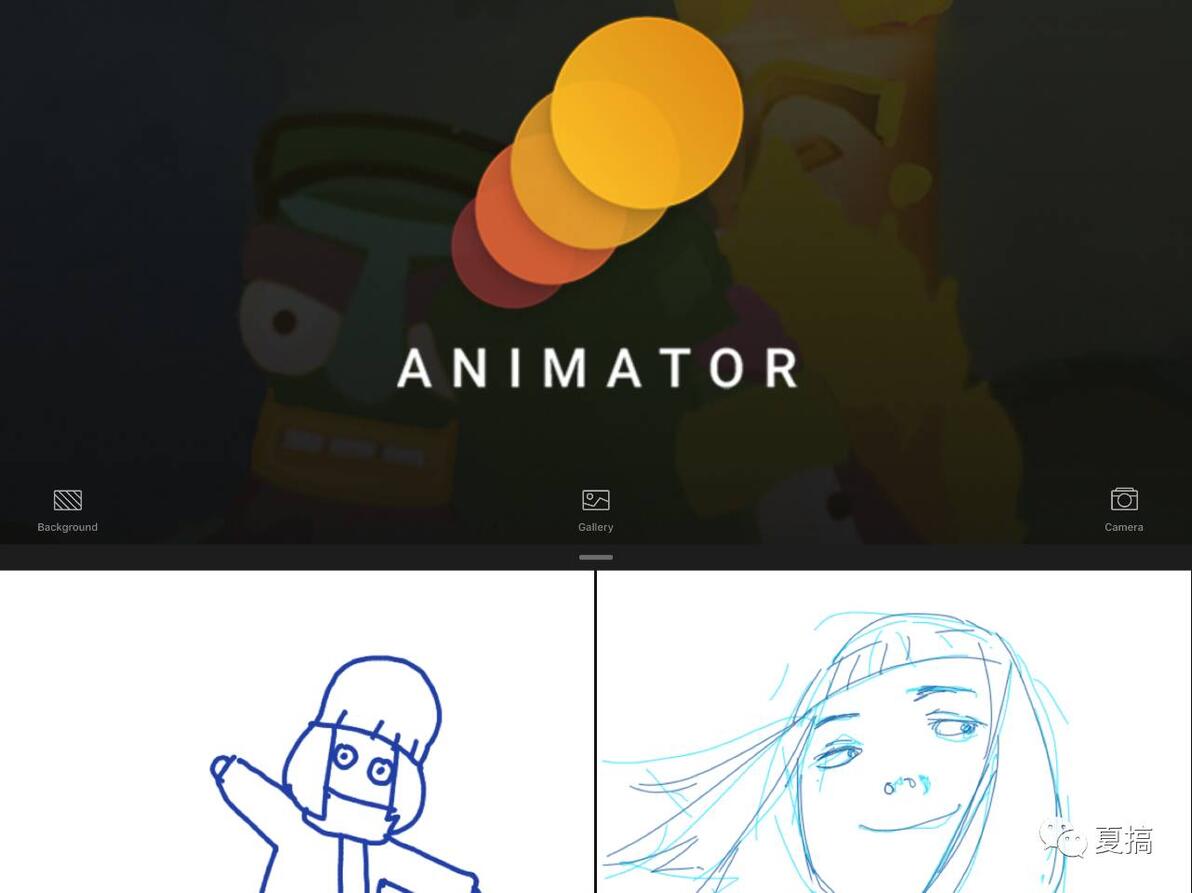Open the Background options

[x=67, y=508]
